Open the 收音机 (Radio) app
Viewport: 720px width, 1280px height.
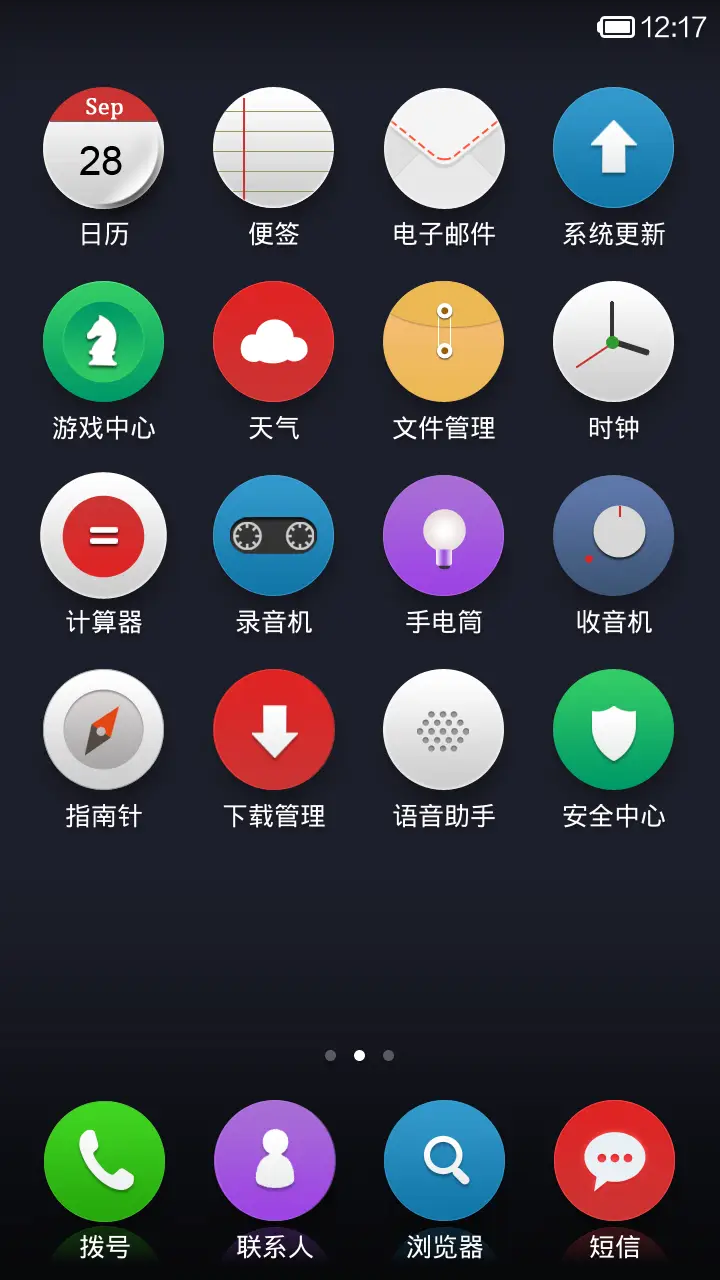[613, 535]
